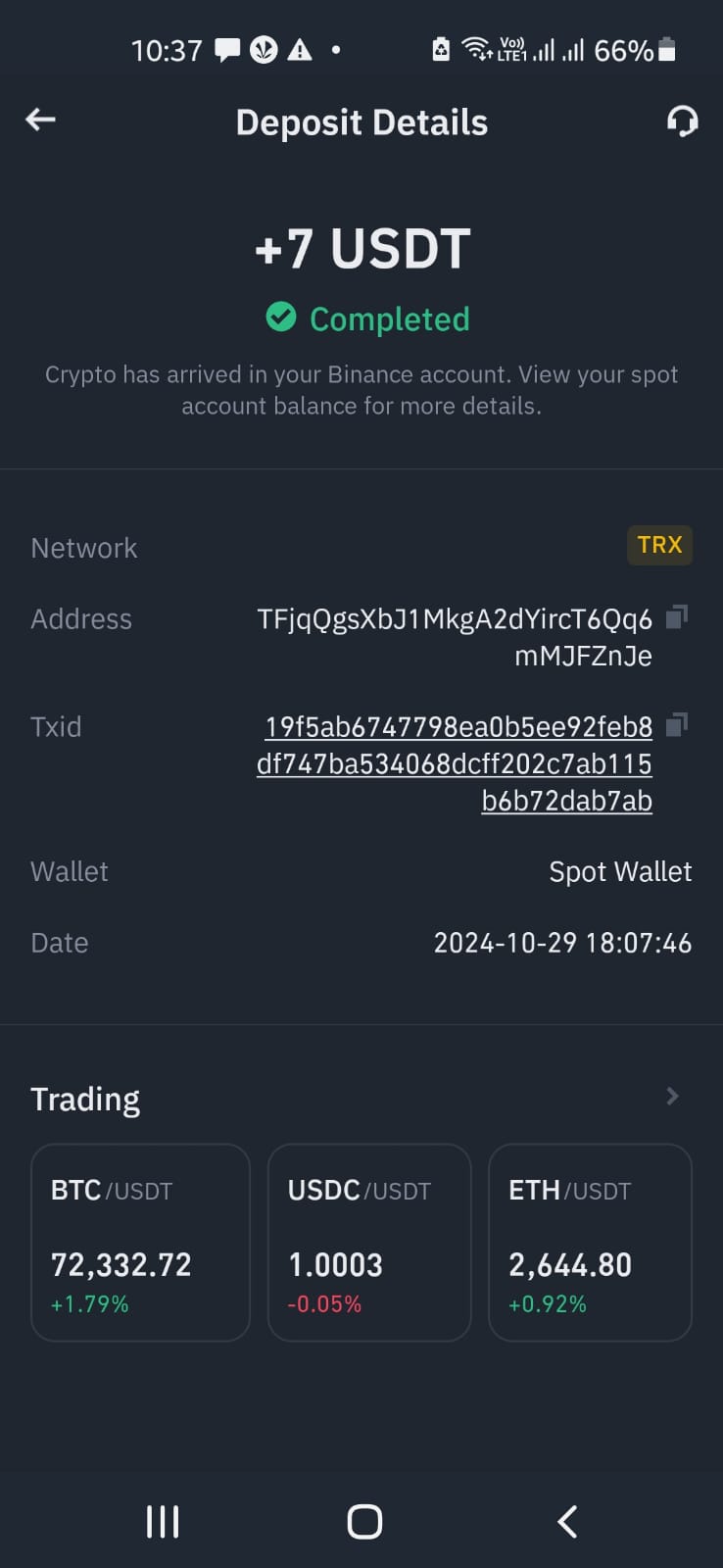Copy the deposit address

point(676,616)
